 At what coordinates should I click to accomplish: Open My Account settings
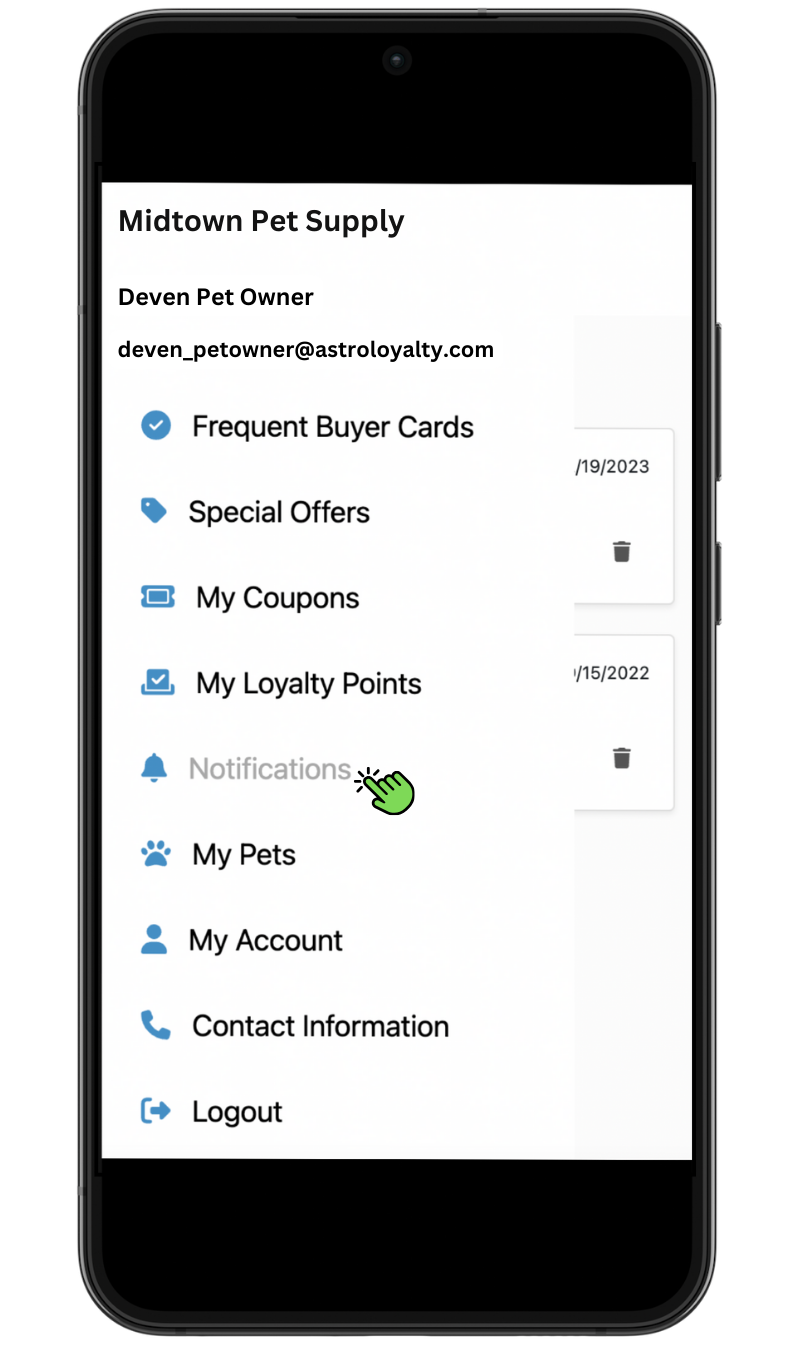tap(265, 941)
